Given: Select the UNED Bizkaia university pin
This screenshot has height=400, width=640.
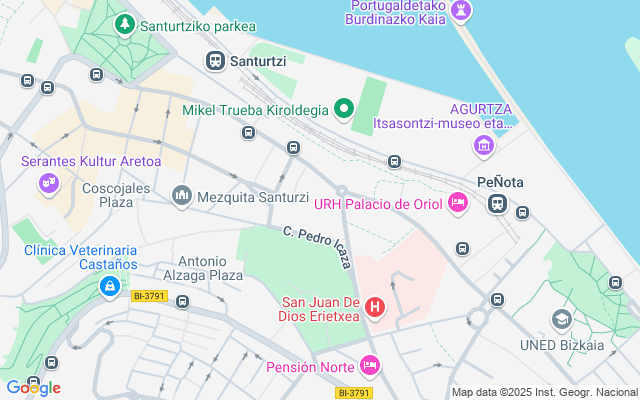Looking at the screenshot, I should tap(561, 320).
